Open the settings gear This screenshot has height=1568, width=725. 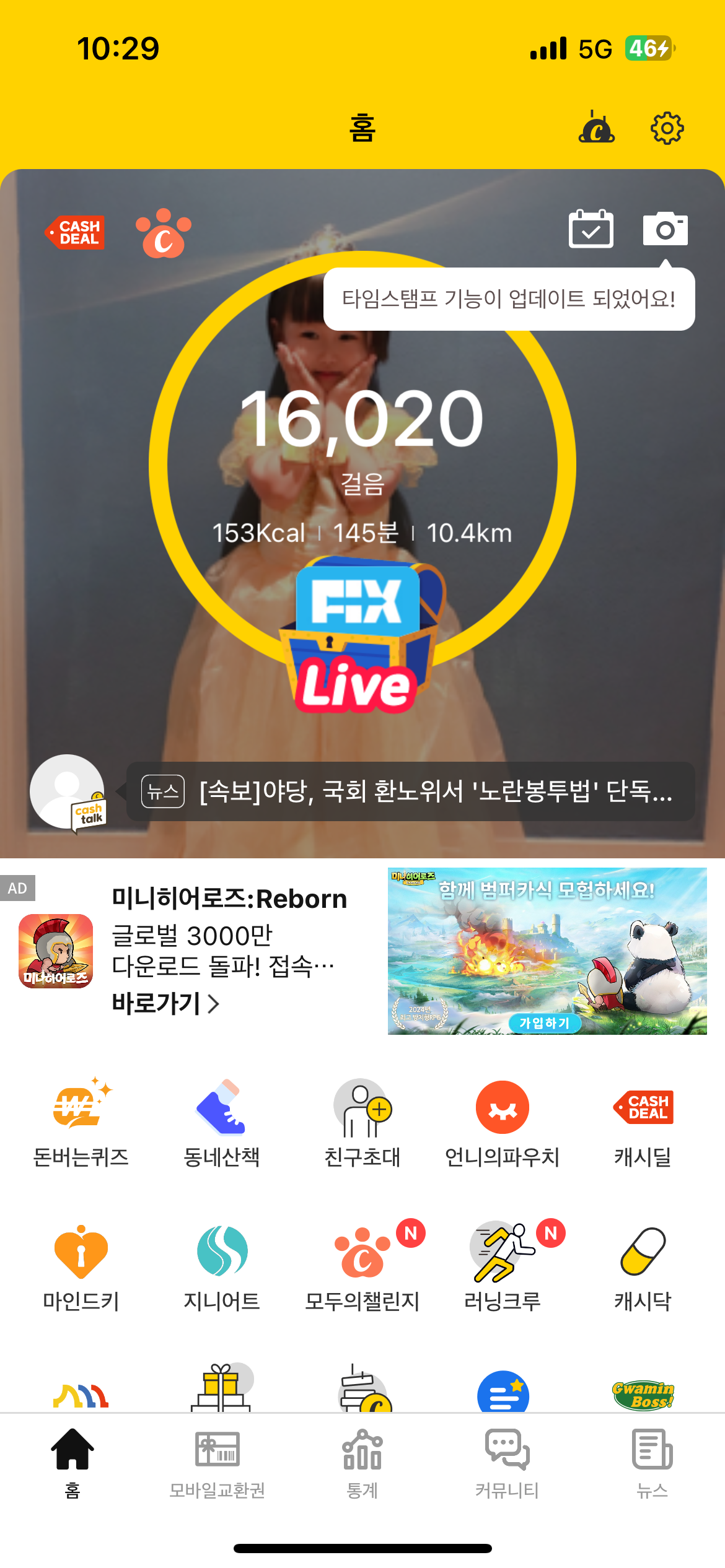point(667,129)
